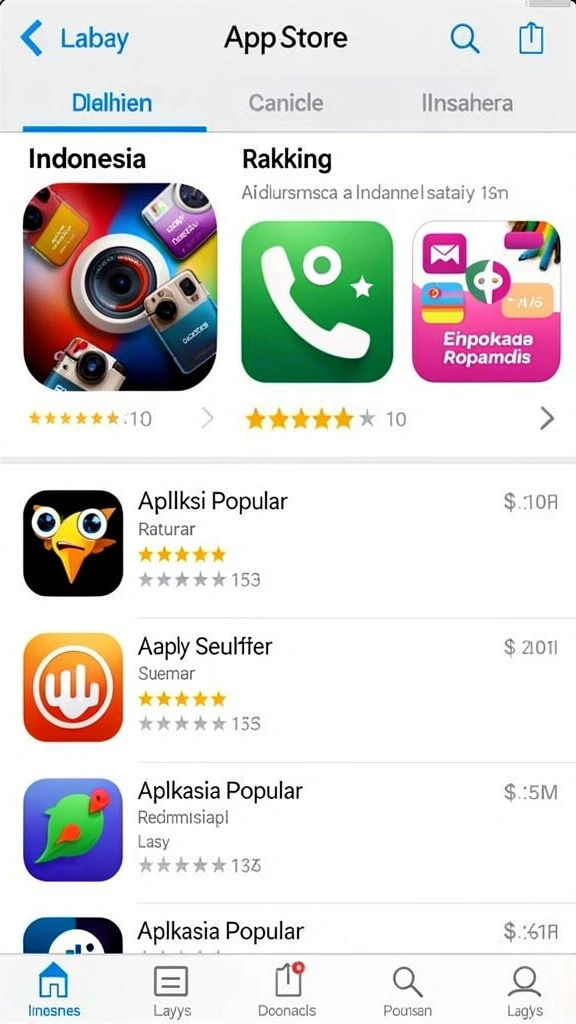Open the Aaply Seulffer app row
Image resolution: width=576 pixels, height=1024 pixels.
288,688
